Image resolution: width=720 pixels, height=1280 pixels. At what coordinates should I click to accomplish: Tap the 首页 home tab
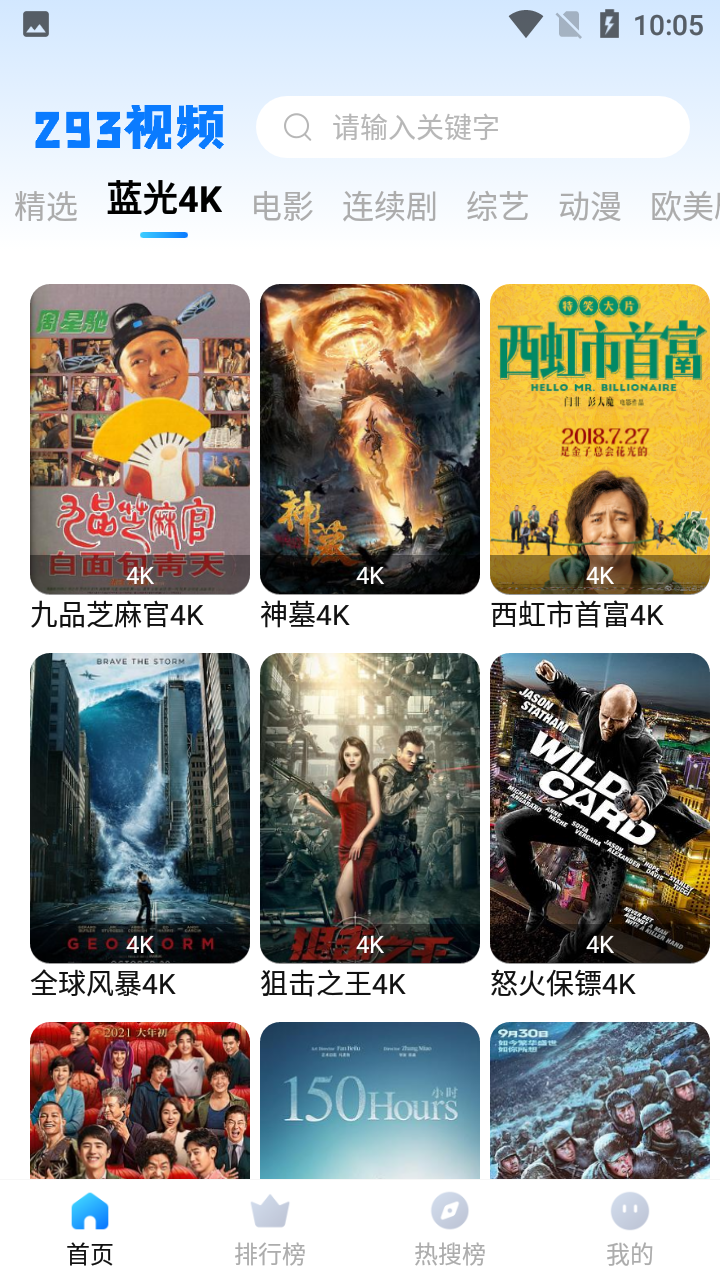90,1230
